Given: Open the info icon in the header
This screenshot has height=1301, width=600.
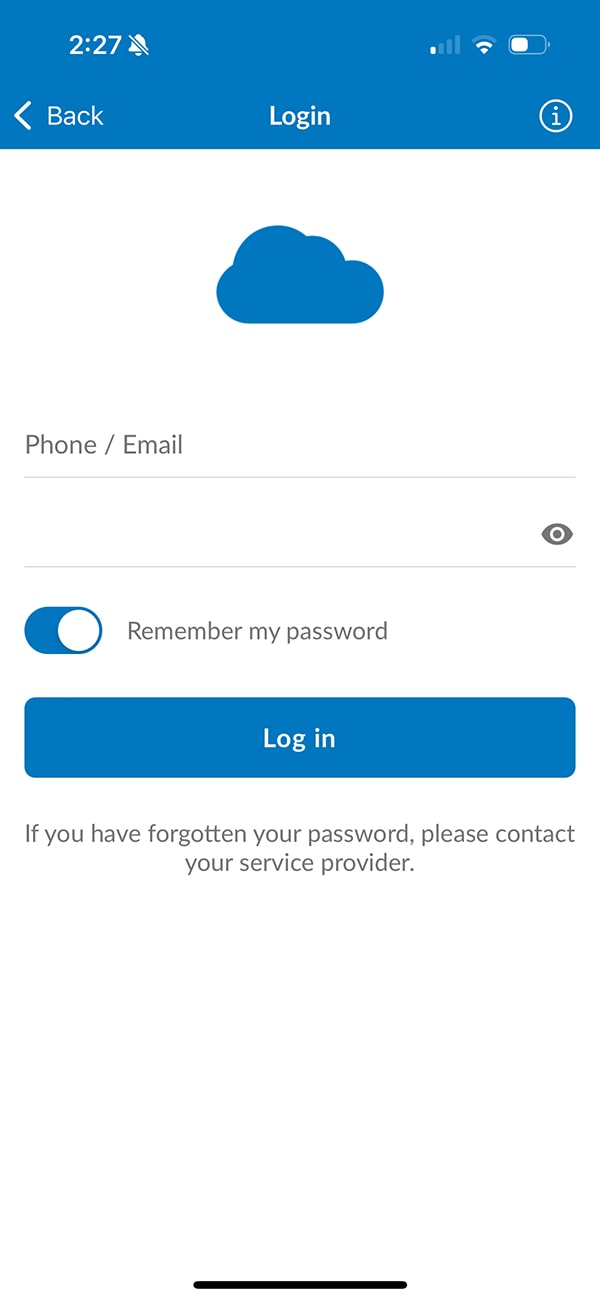Looking at the screenshot, I should click(x=556, y=116).
